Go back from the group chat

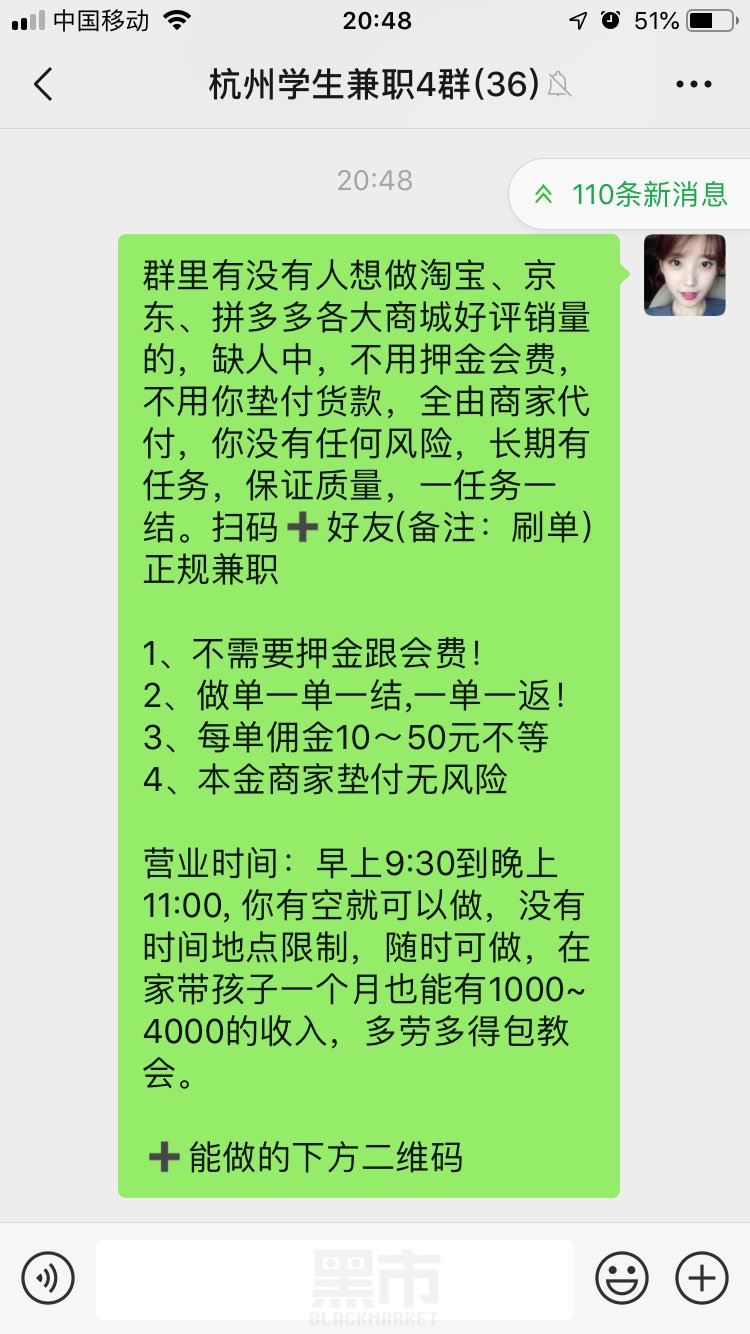click(42, 85)
